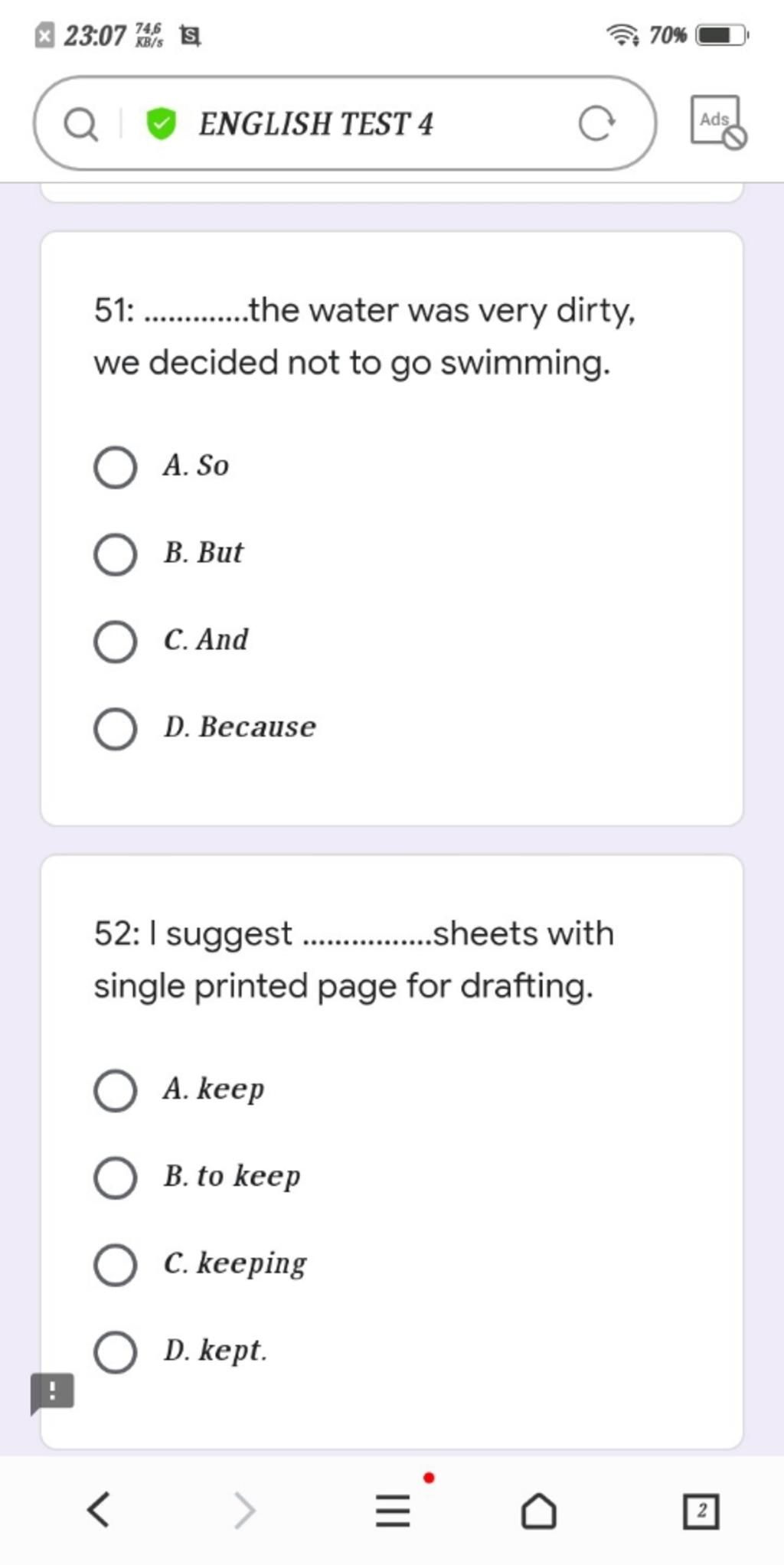Select D. kept for question 52
The width and height of the screenshot is (784, 1565).
pos(116,1352)
